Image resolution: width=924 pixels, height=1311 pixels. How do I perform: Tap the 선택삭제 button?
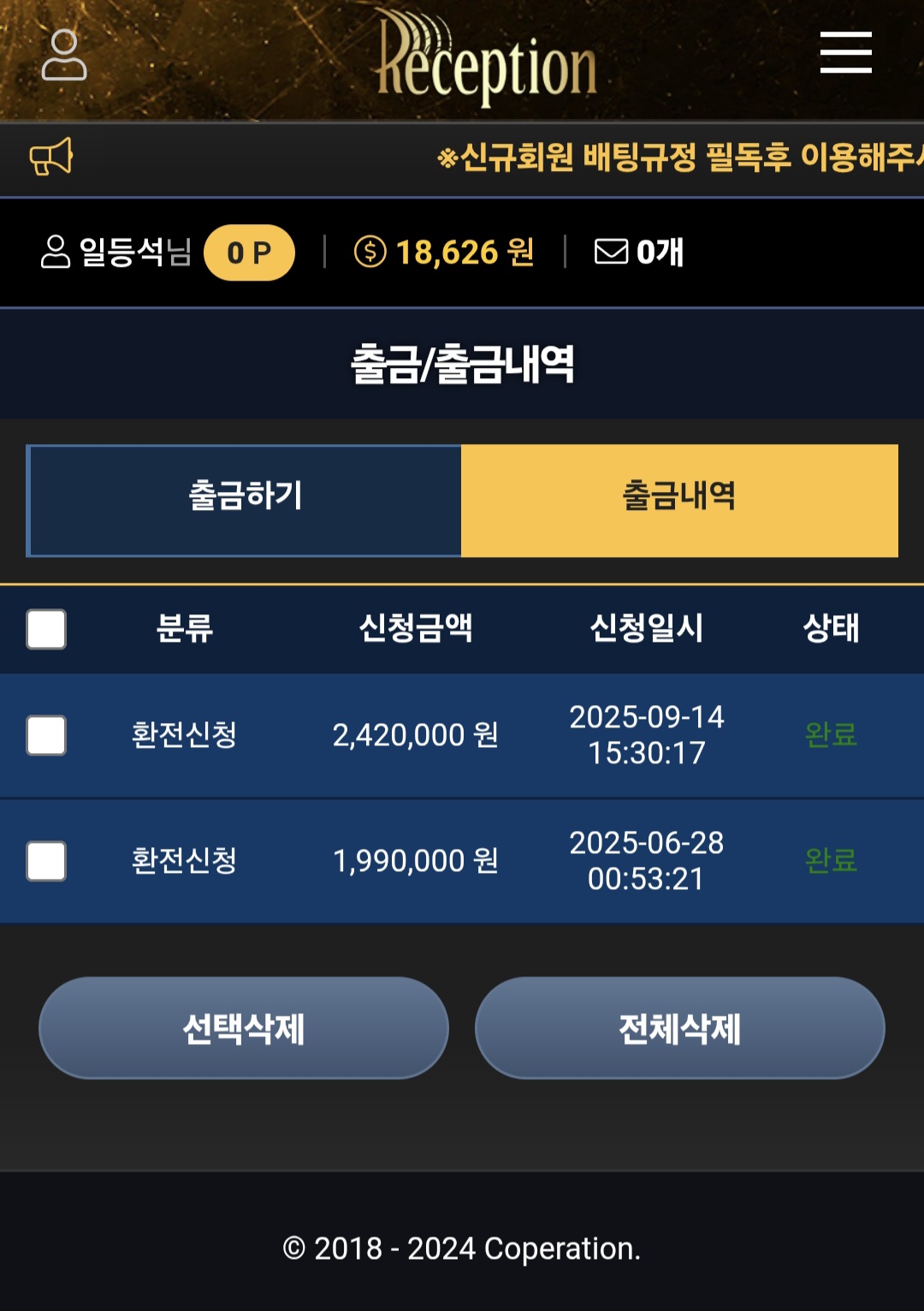tap(244, 1028)
